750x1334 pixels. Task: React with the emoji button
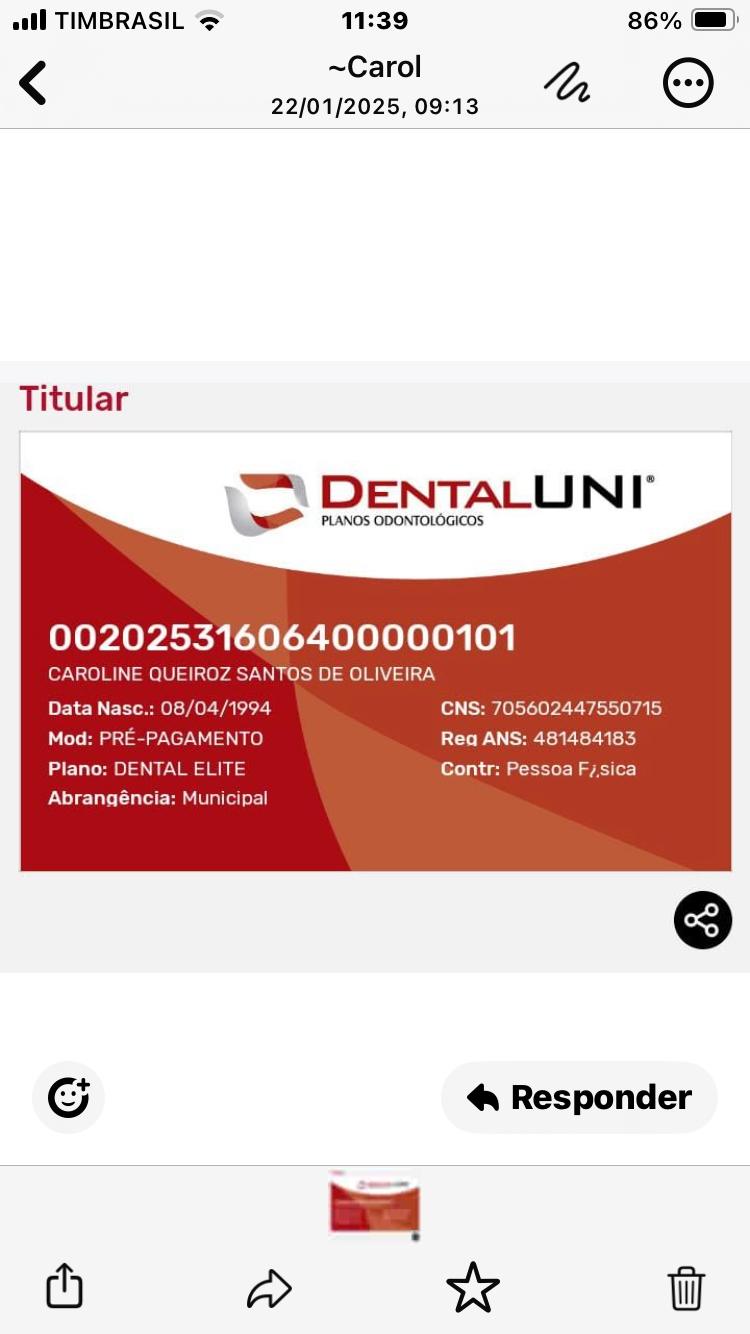69,1097
